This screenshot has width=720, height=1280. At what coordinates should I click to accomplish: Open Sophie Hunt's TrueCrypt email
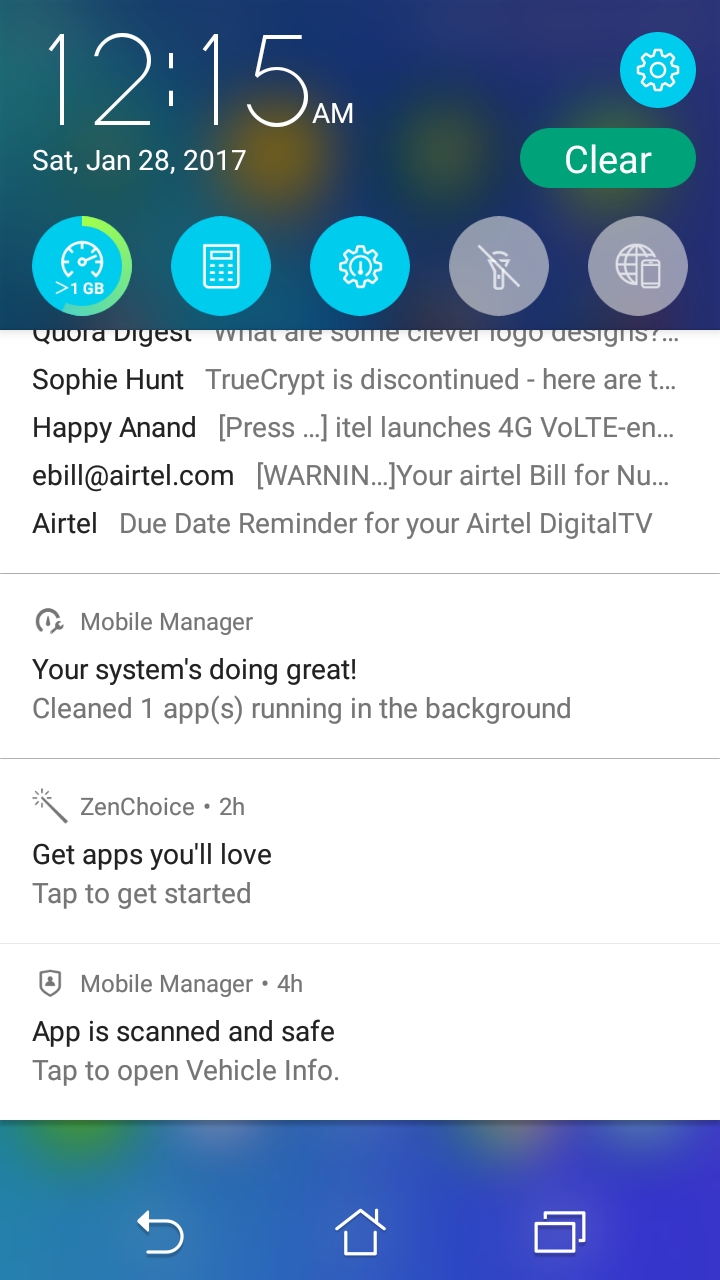[x=355, y=380]
